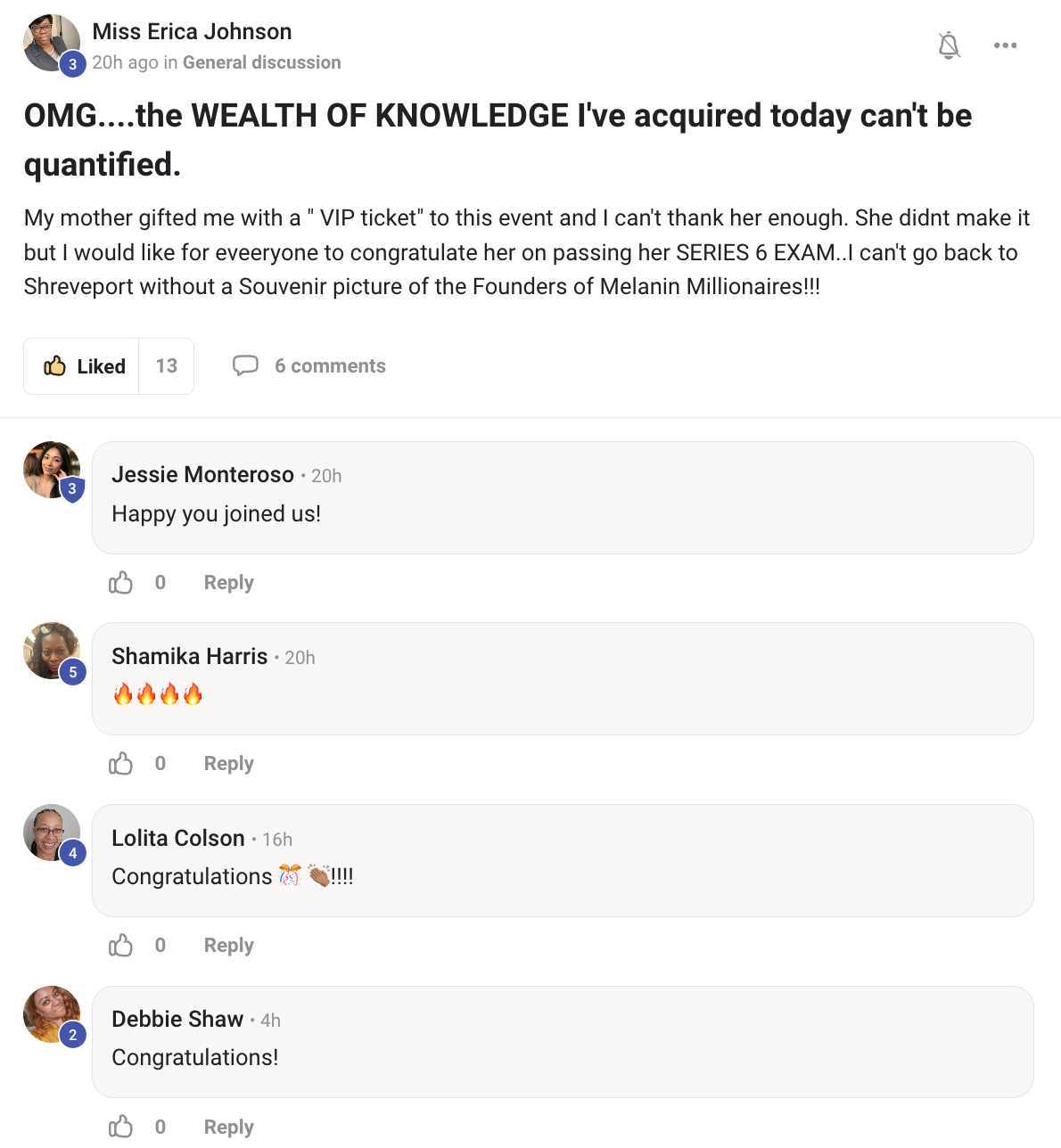The width and height of the screenshot is (1061, 1148).
Task: Open the post's three-dot overflow menu
Action: tap(1005, 45)
